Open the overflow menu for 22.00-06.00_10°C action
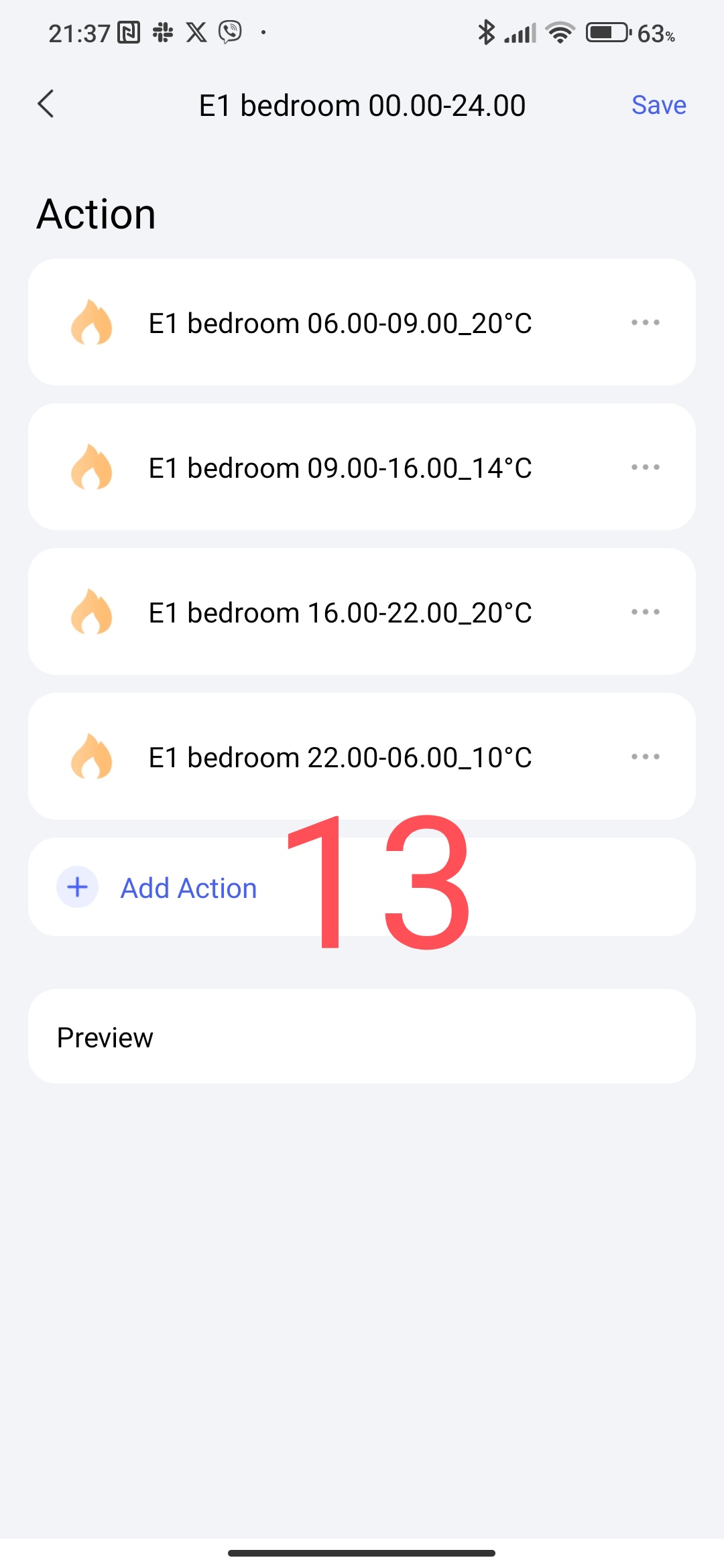This screenshot has height=1568, width=724. point(645,757)
